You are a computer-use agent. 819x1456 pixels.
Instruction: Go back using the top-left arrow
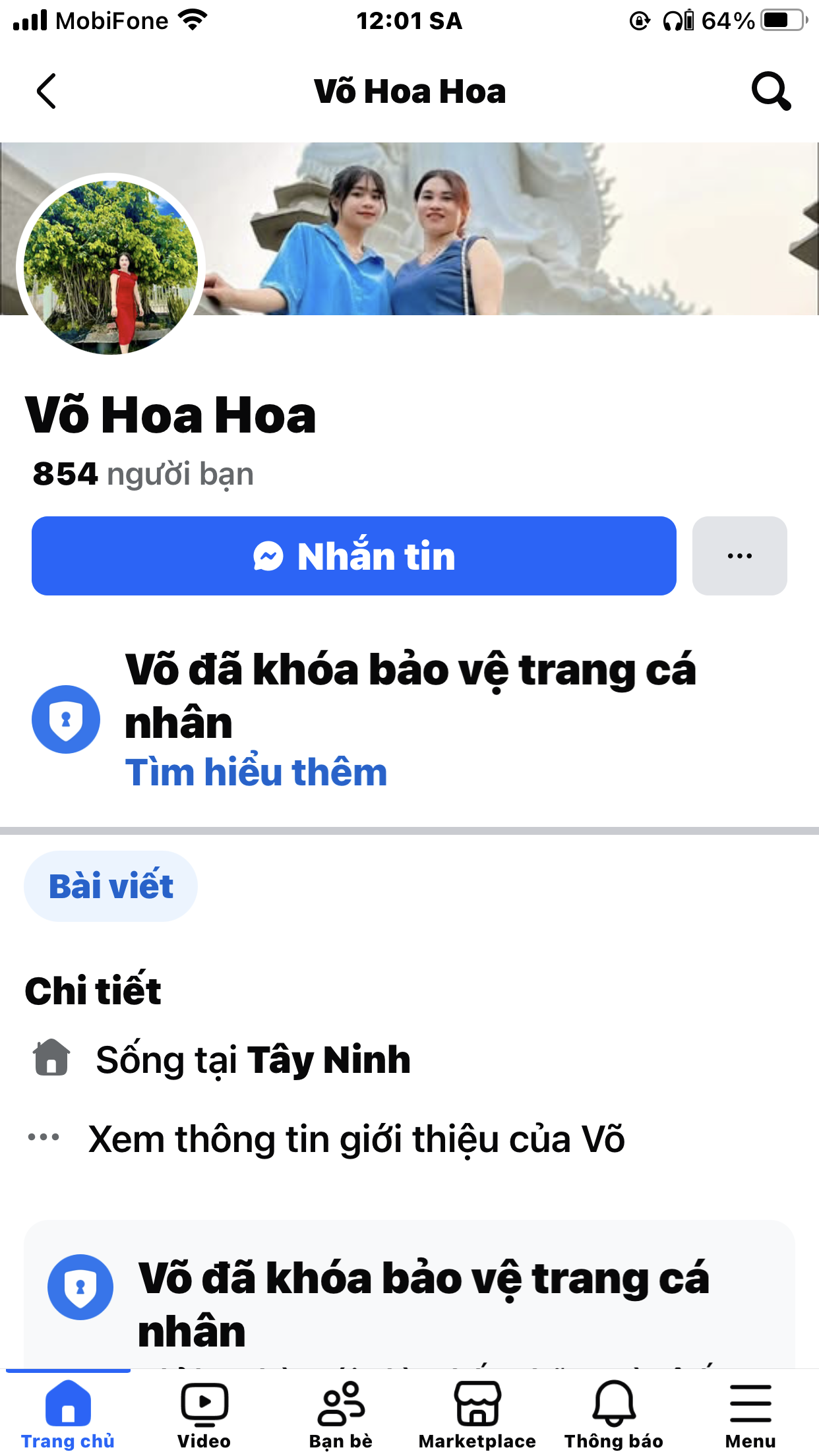[46, 91]
